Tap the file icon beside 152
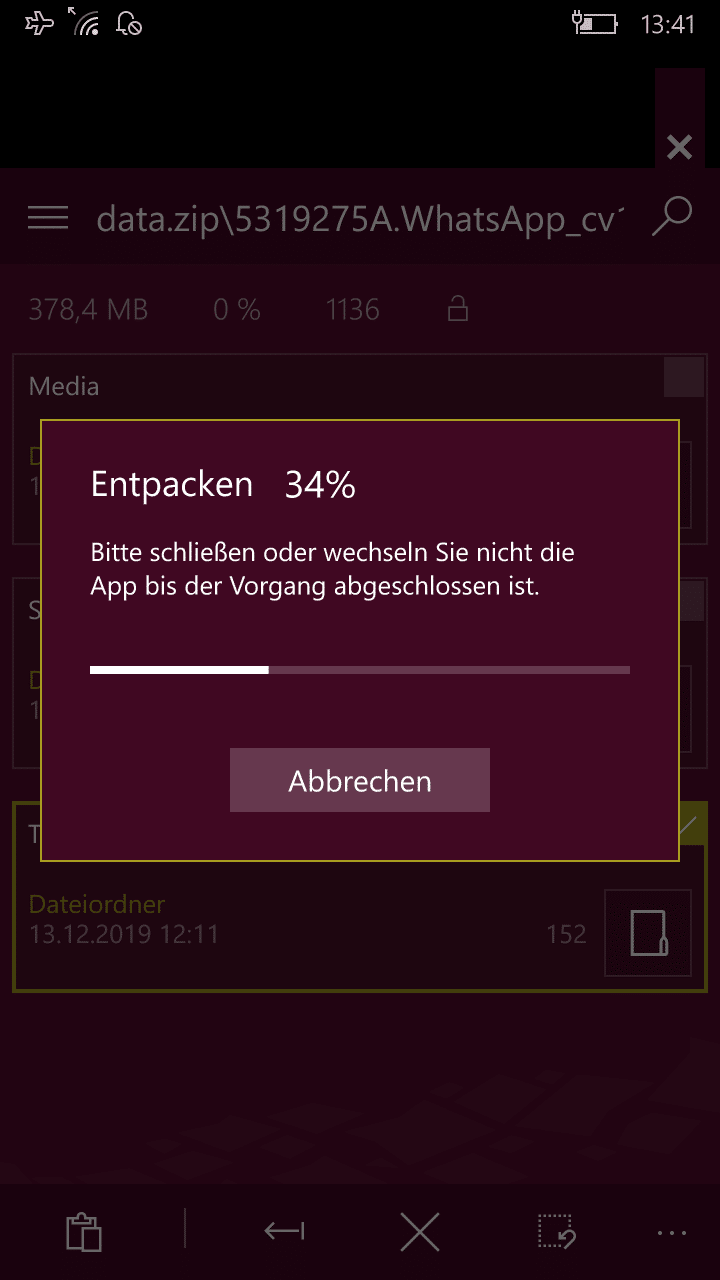Viewport: 720px width, 1280px height. (648, 932)
